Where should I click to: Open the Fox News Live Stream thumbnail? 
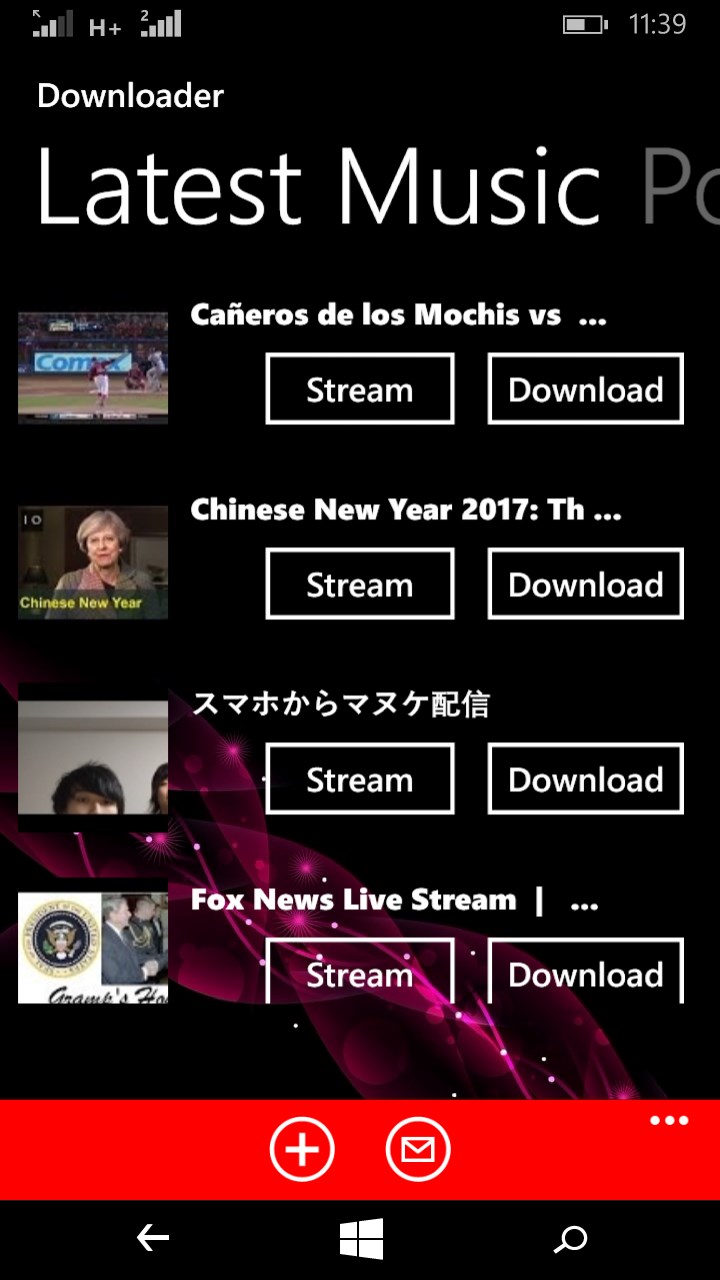point(93,948)
